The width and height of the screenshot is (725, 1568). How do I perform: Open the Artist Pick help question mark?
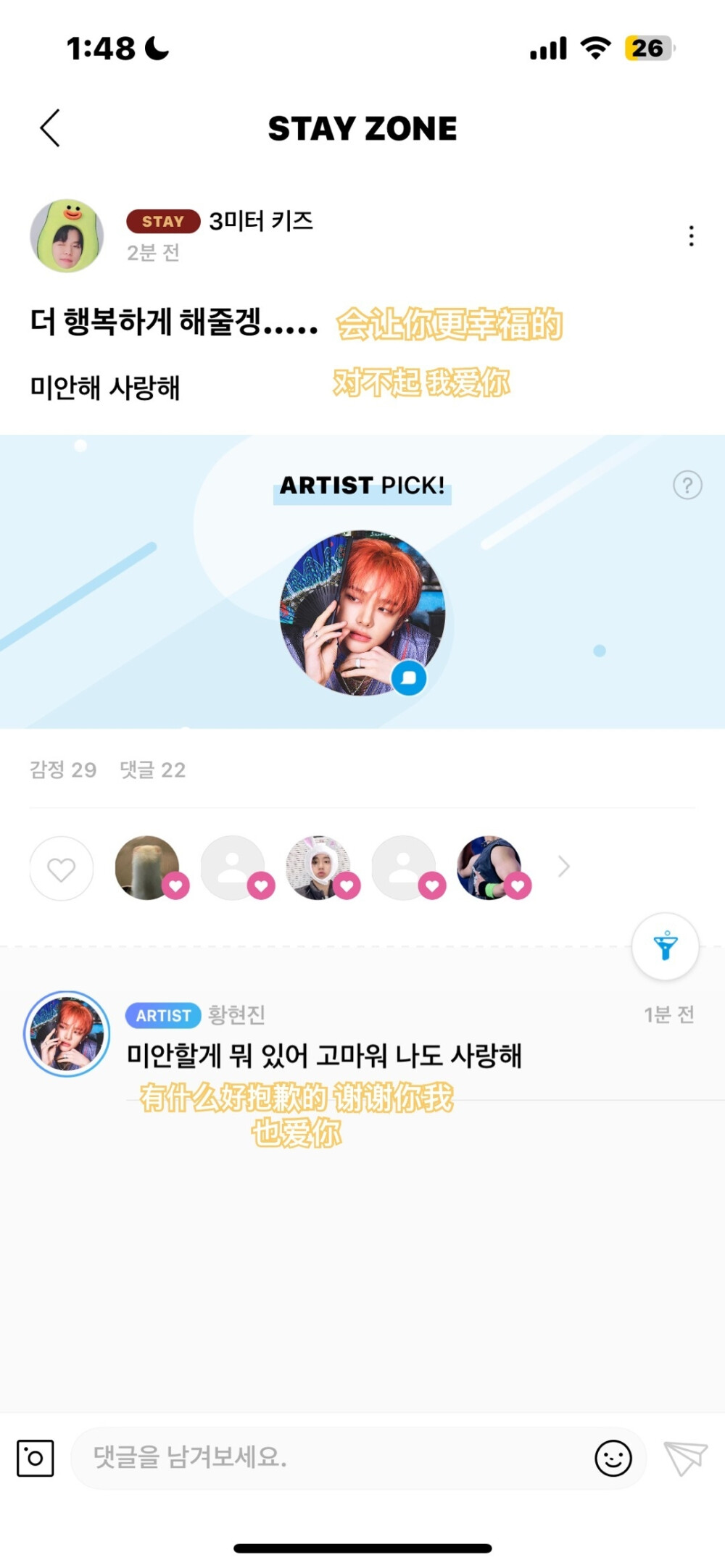click(687, 485)
